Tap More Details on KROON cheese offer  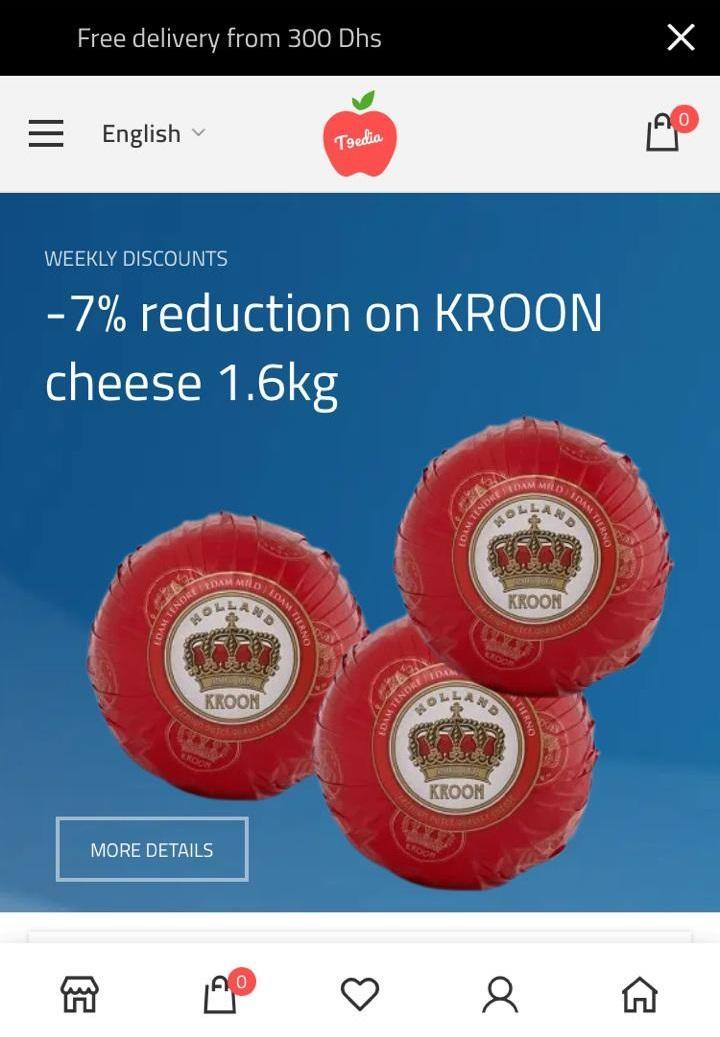152,849
